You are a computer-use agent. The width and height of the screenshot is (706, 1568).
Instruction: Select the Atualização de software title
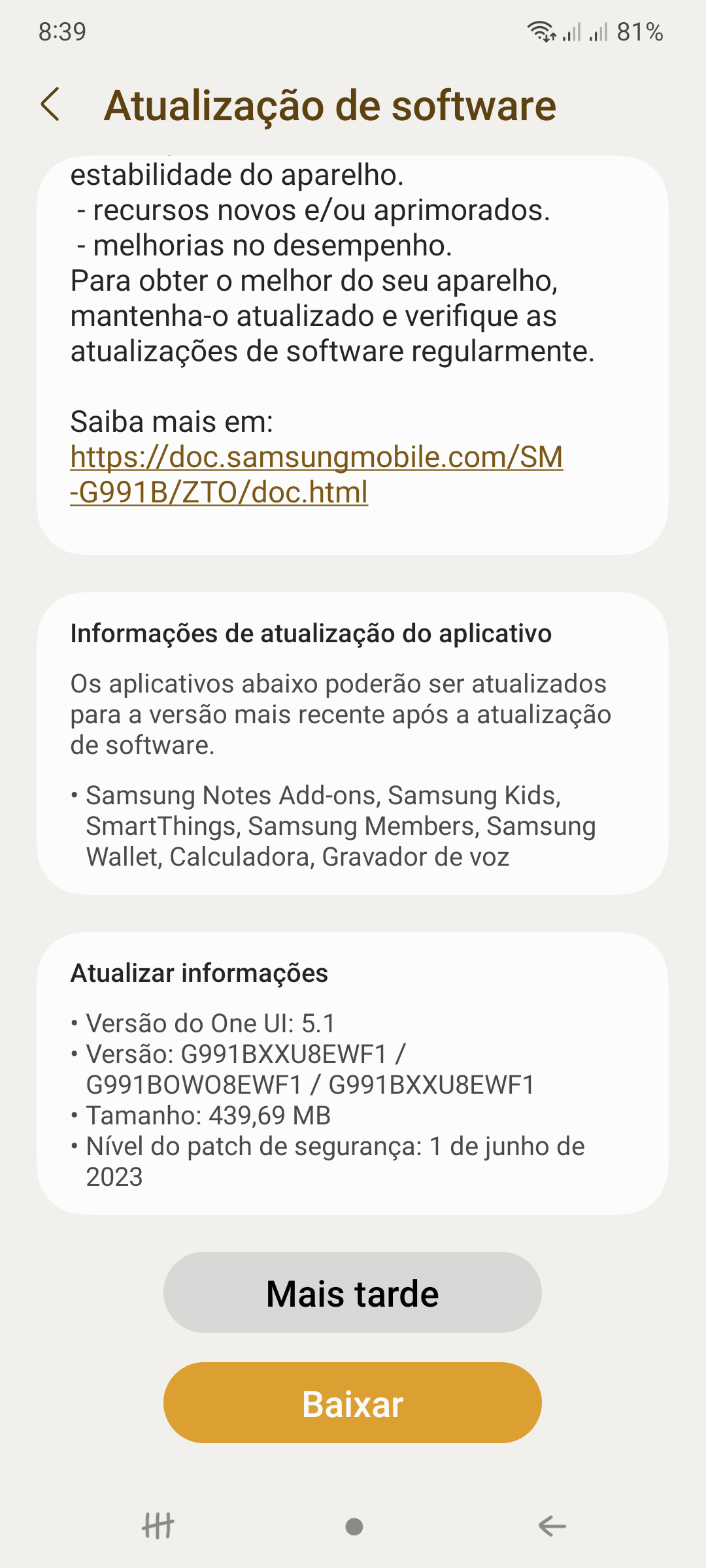coord(329,106)
